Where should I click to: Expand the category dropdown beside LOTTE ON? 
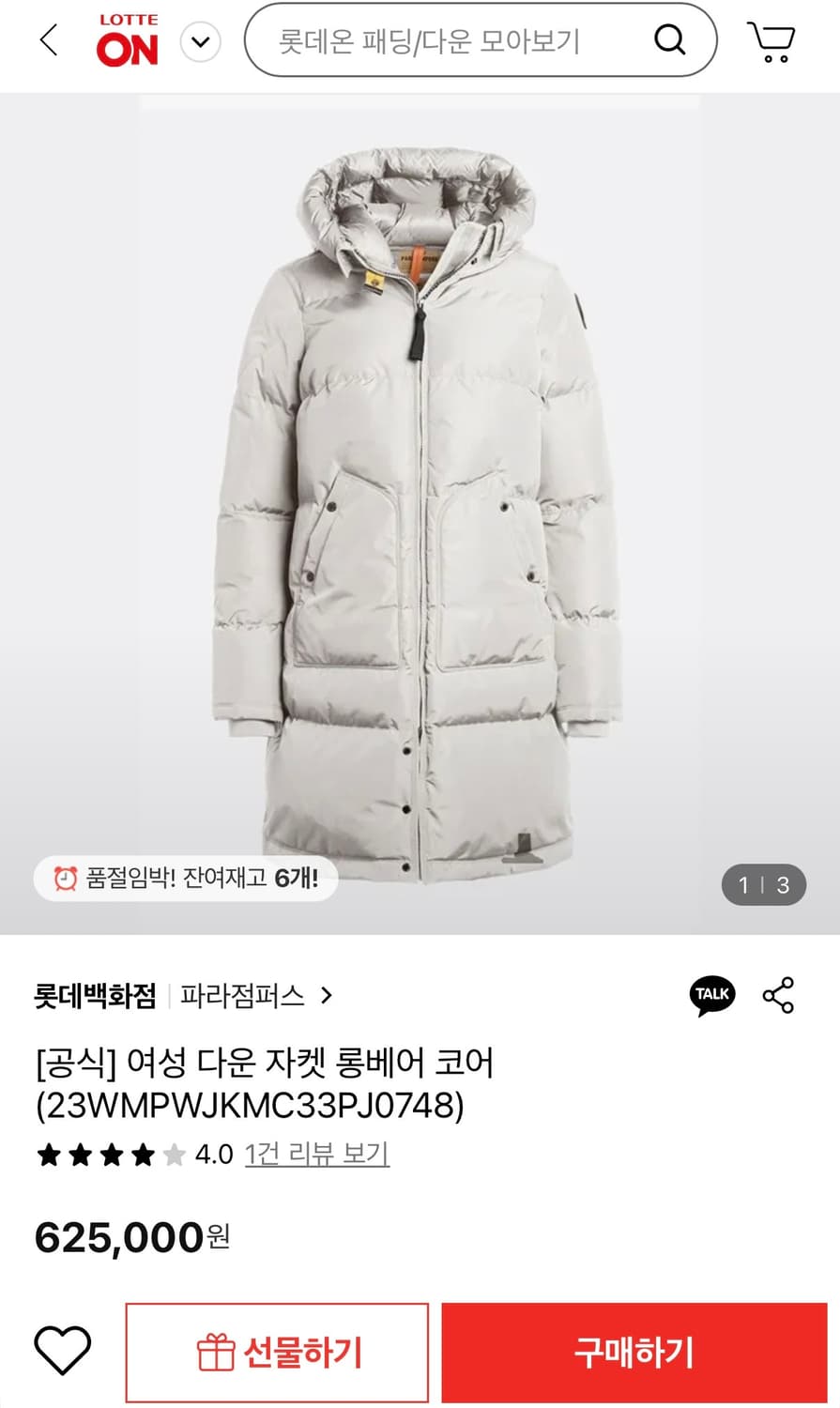point(200,40)
